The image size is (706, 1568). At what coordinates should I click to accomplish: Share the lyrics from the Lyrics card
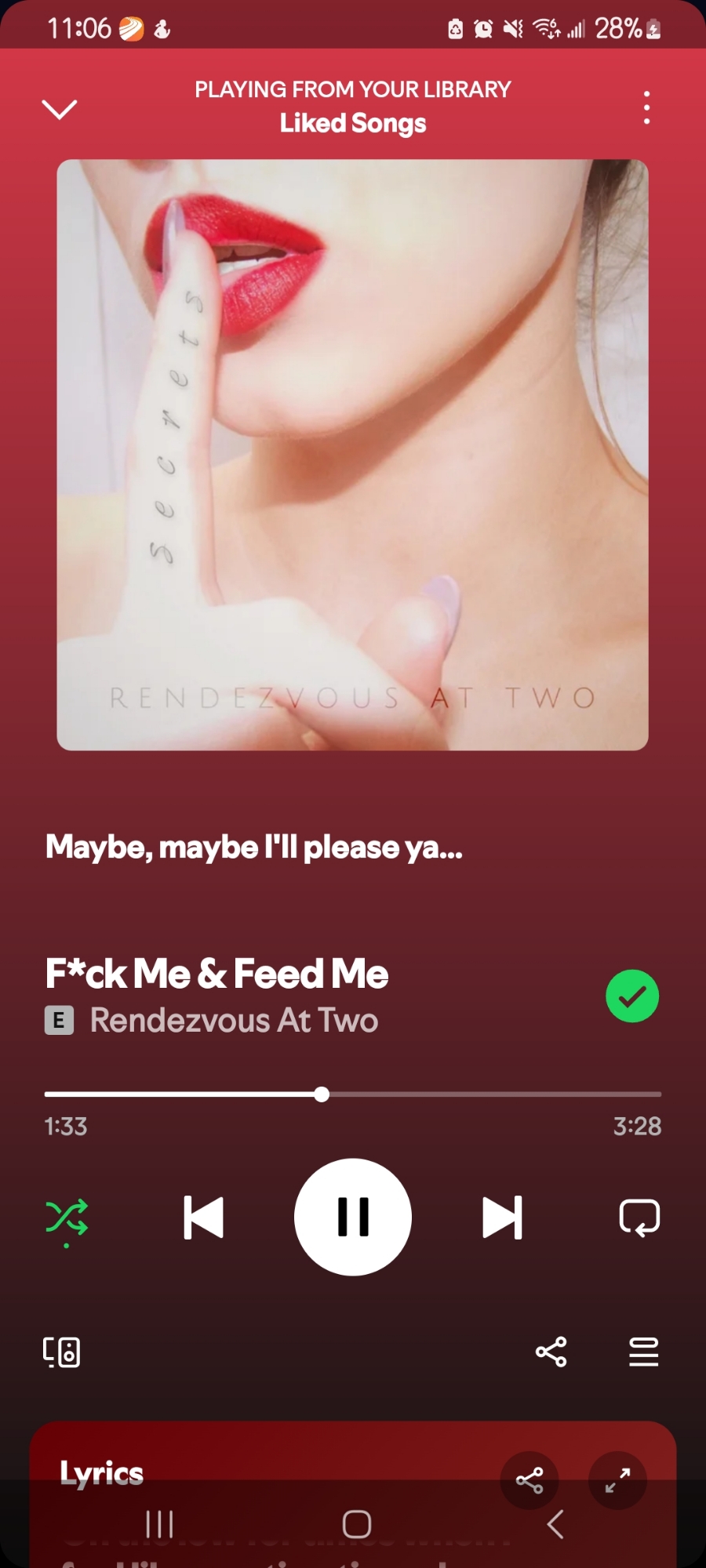529,1480
